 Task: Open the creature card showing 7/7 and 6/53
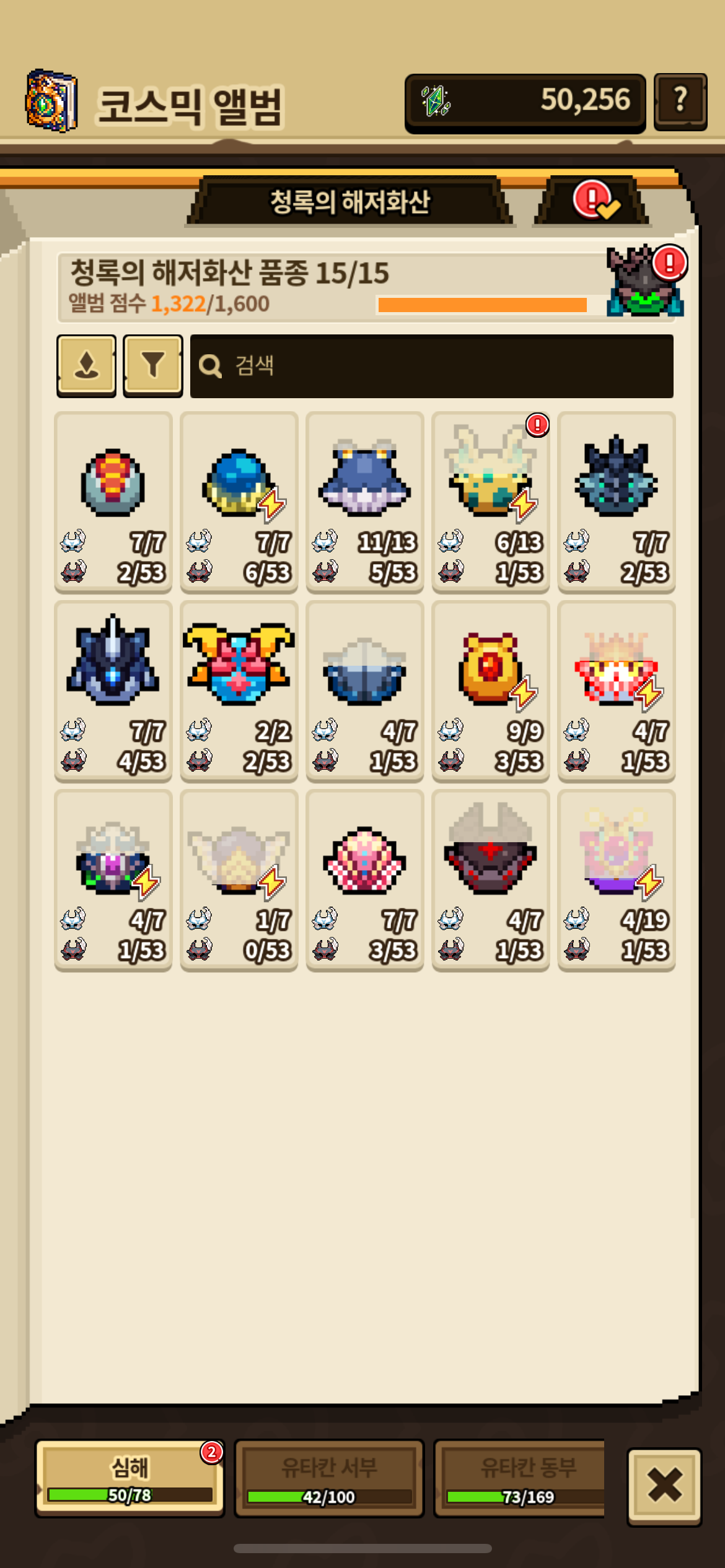click(239, 502)
